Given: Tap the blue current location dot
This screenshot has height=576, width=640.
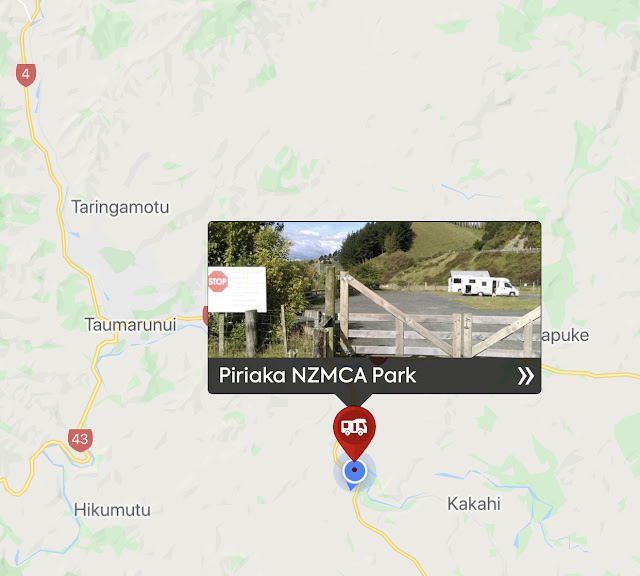Looking at the screenshot, I should tap(354, 470).
